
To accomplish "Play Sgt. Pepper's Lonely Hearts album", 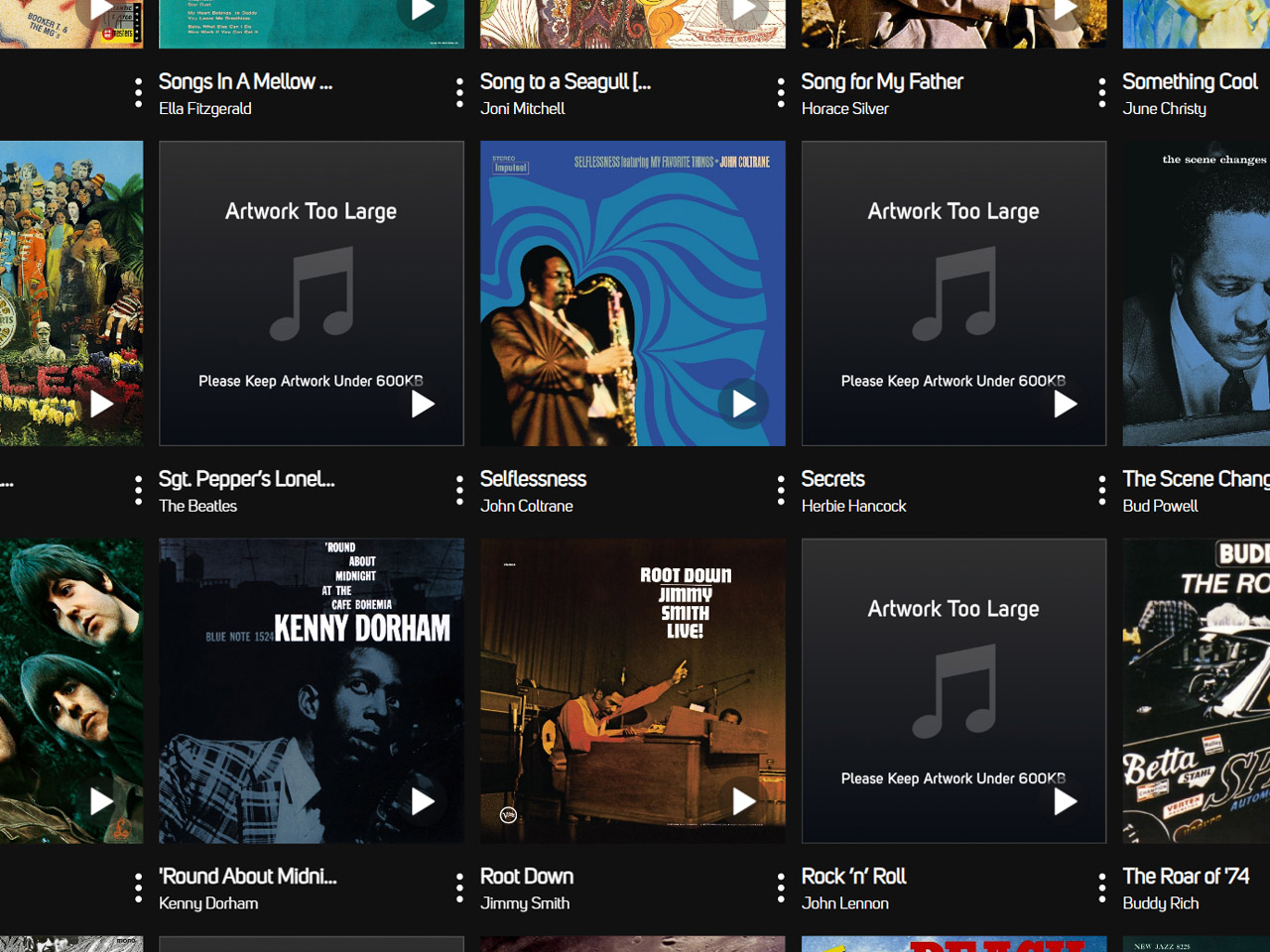I will pyautogui.click(x=422, y=404).
